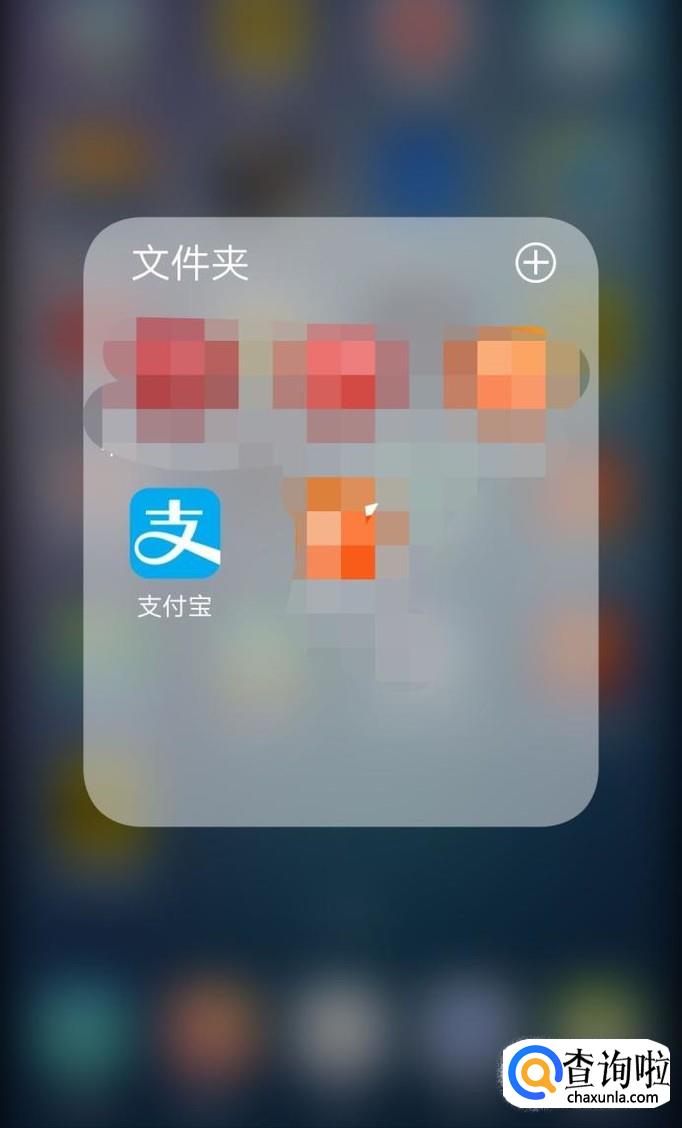The image size is (682, 1128).
Task: Add apps with the plus icon
Action: 535,263
